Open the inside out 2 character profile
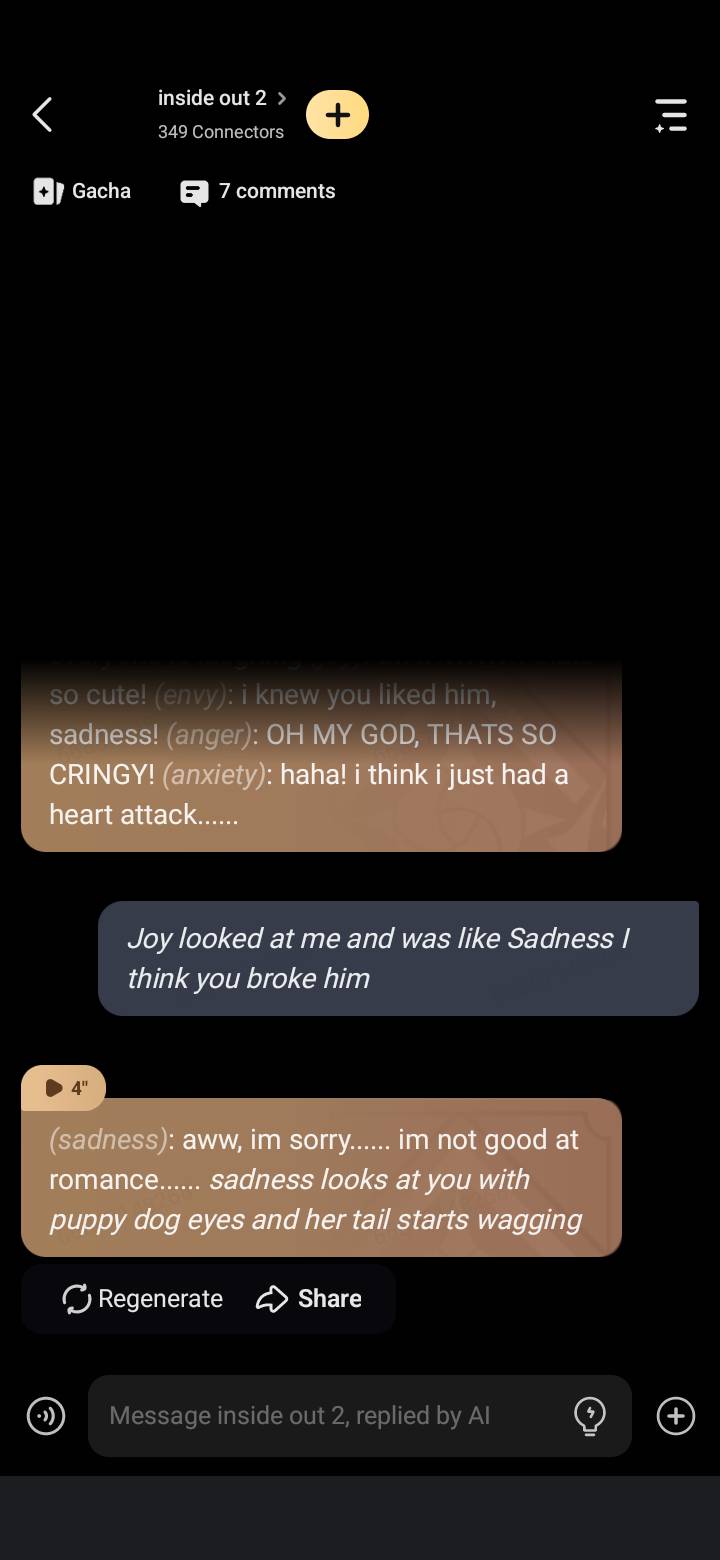The width and height of the screenshot is (720, 1560). 221,98
